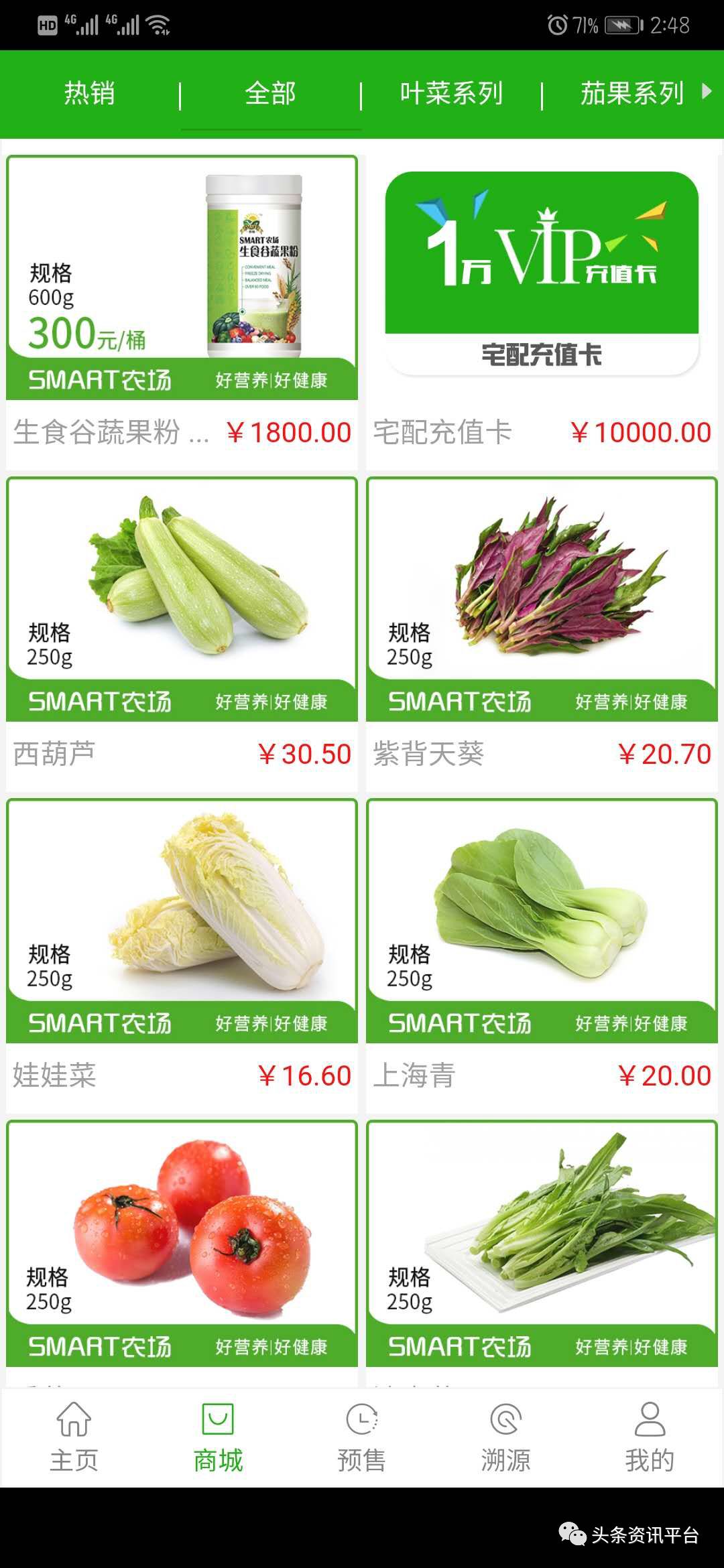Viewport: 724px width, 1568px height.
Task: Tap the 商城 tab in bottom bar
Action: [218, 1438]
